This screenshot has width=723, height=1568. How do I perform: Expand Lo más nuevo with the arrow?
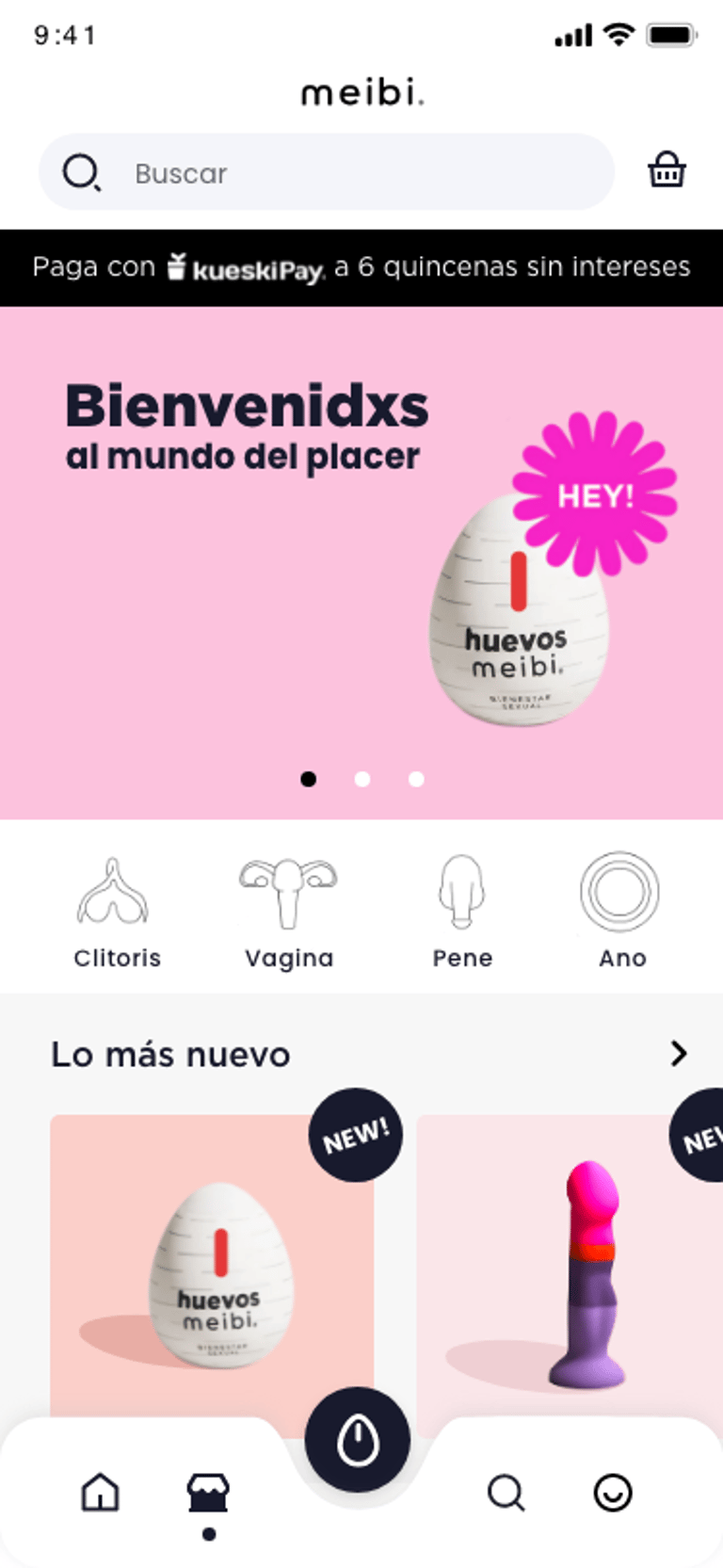679,1053
